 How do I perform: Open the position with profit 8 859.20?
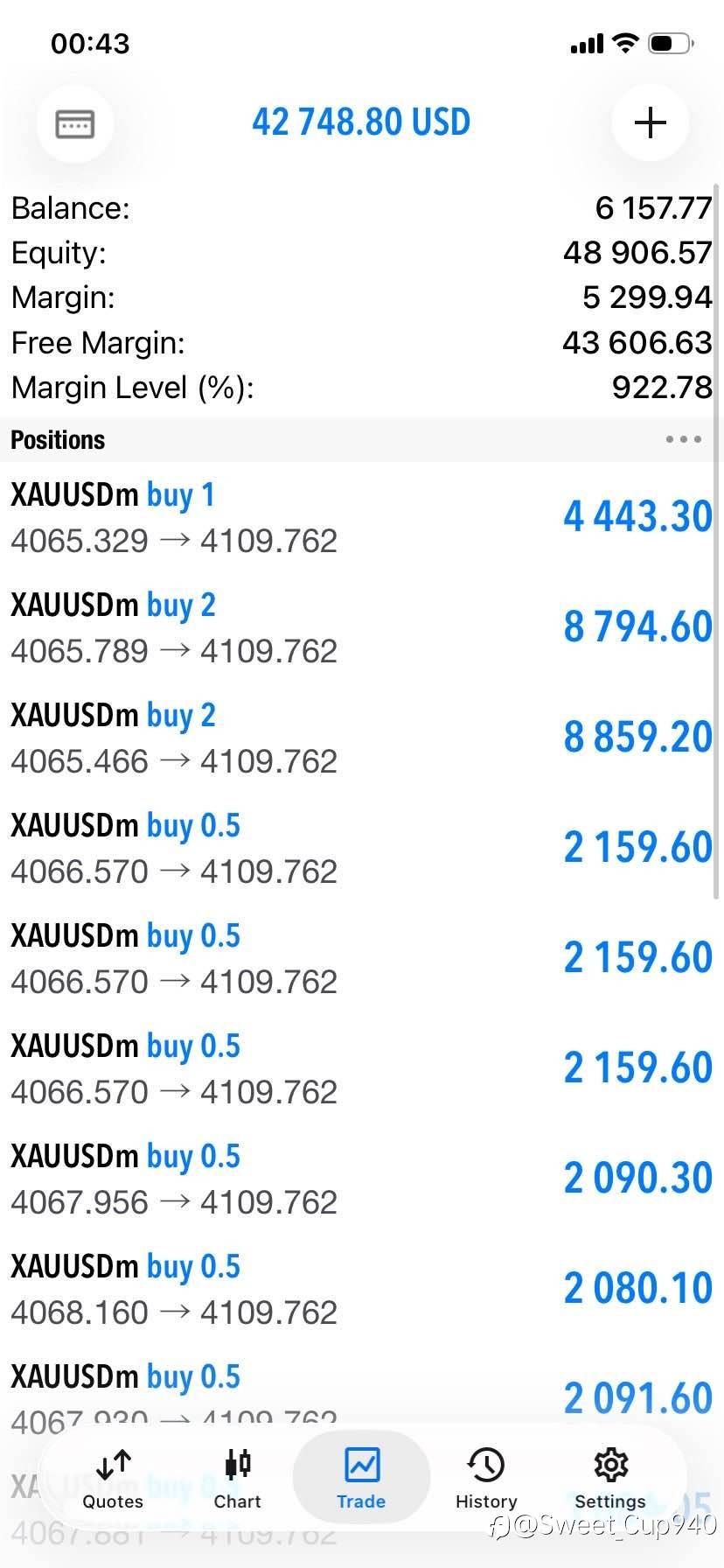coord(362,738)
